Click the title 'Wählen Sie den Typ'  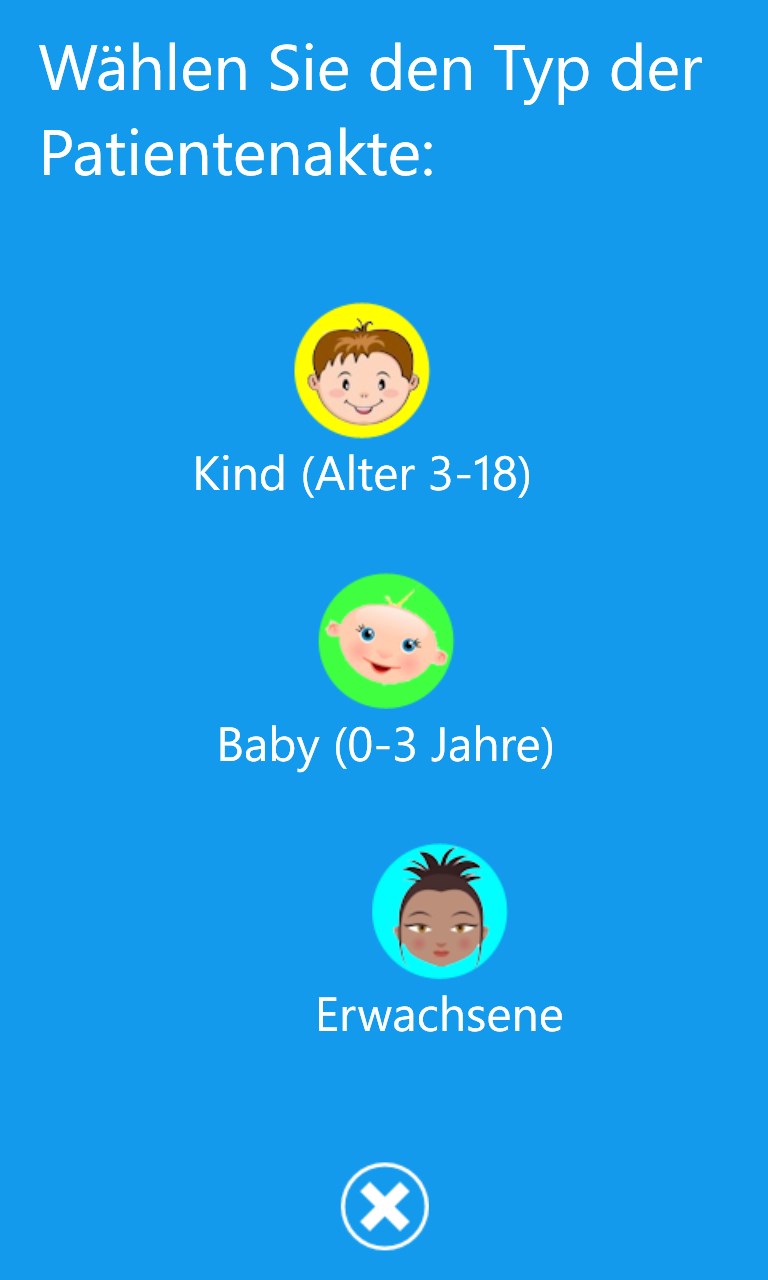coord(370,68)
